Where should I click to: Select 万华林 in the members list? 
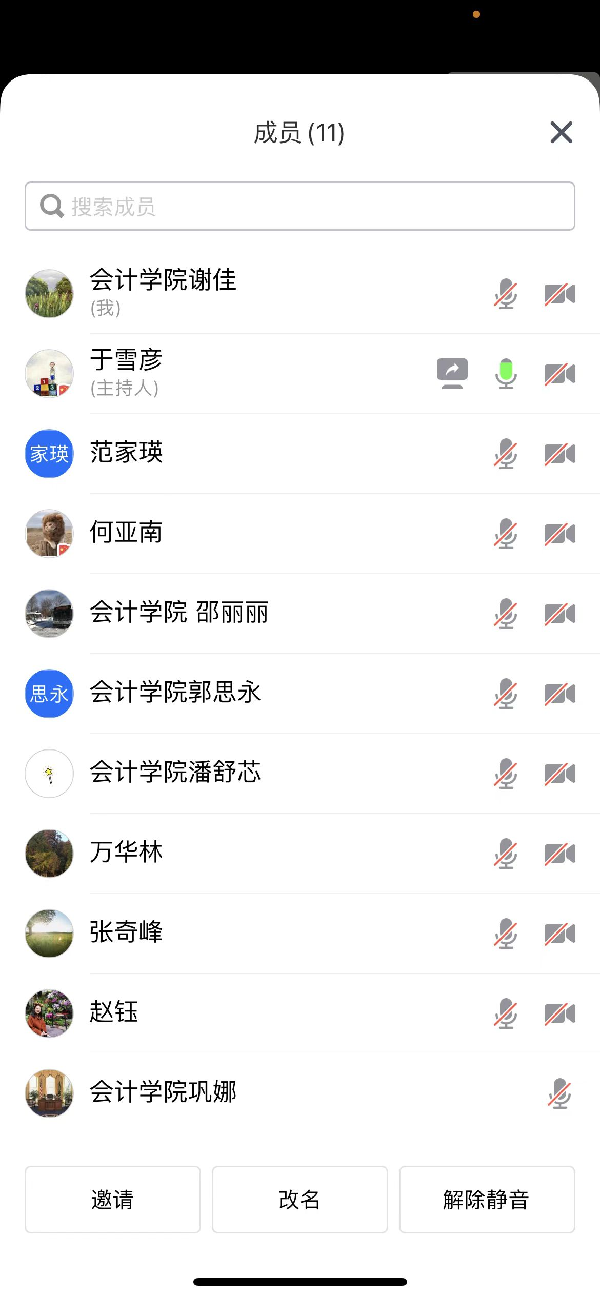(x=126, y=853)
